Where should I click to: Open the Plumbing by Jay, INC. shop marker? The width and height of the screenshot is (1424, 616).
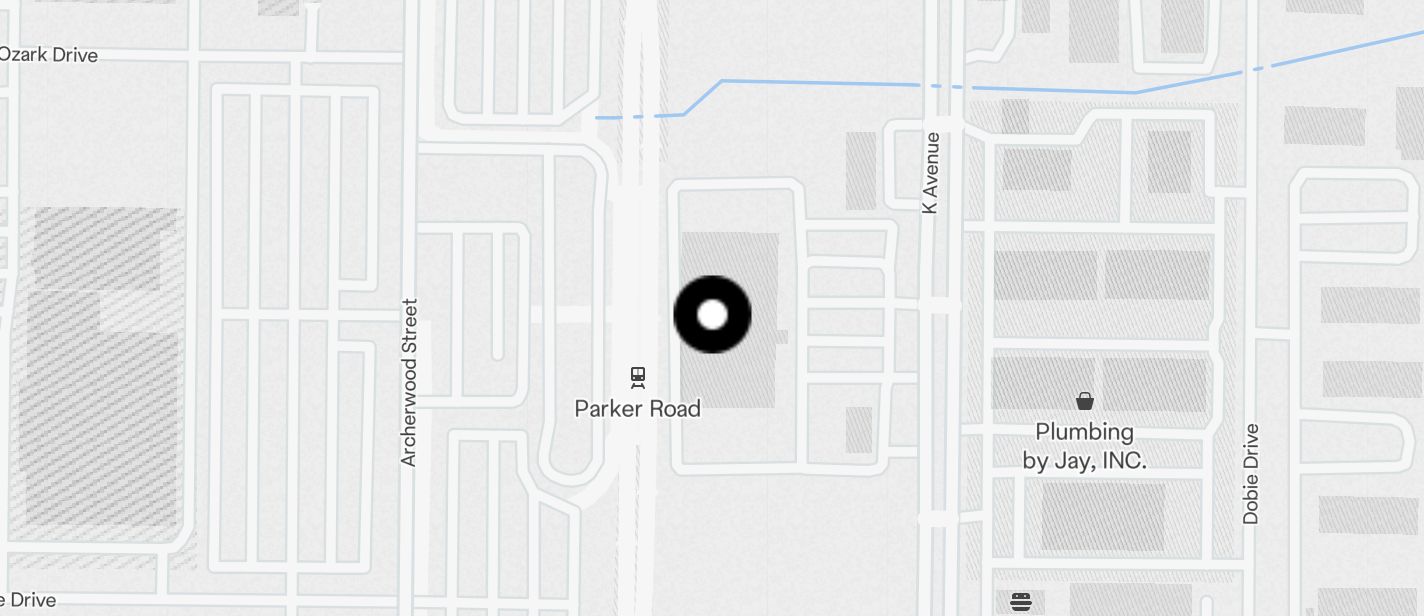(1084, 401)
